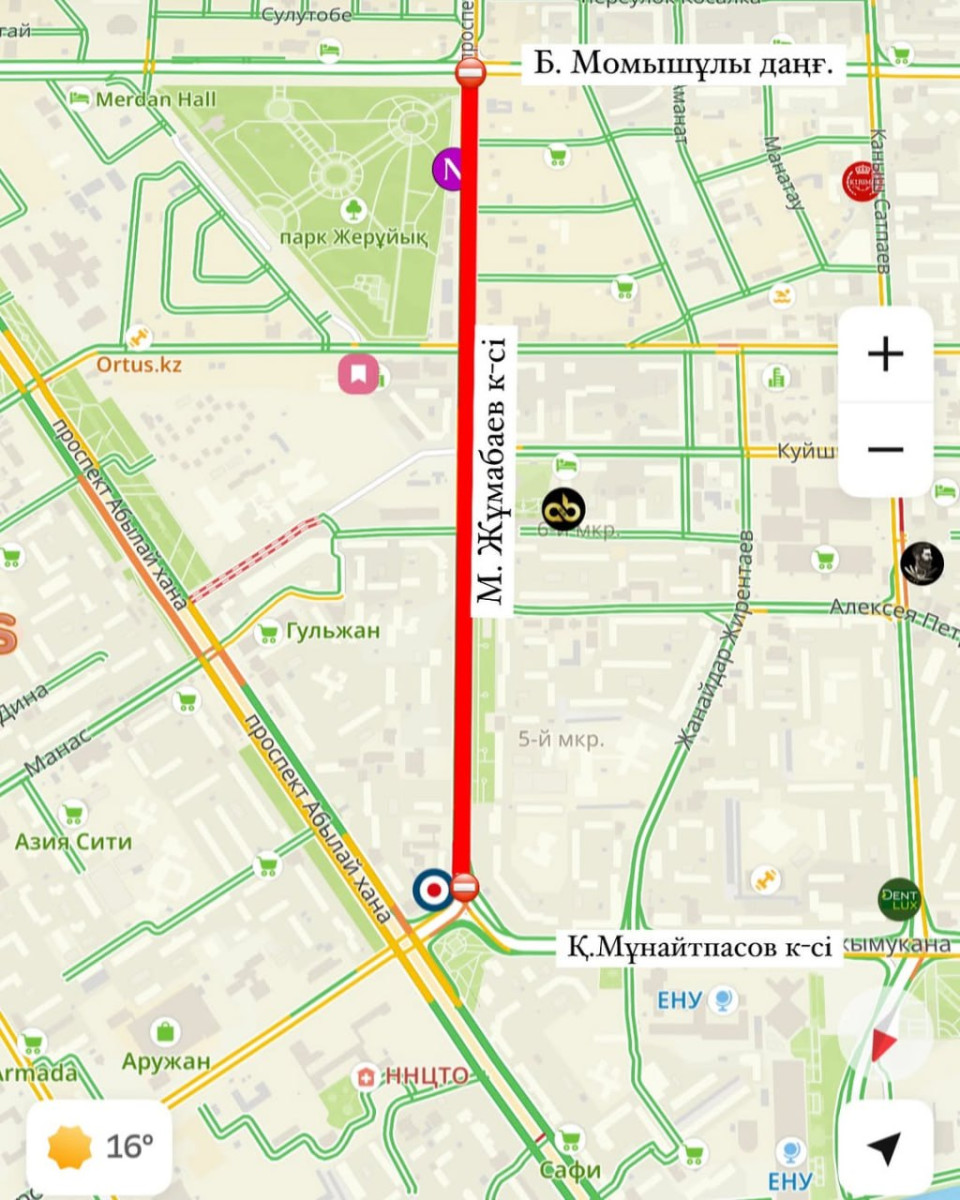Zoom out on the map
Image resolution: width=960 pixels, height=1200 pixels.
click(885, 450)
